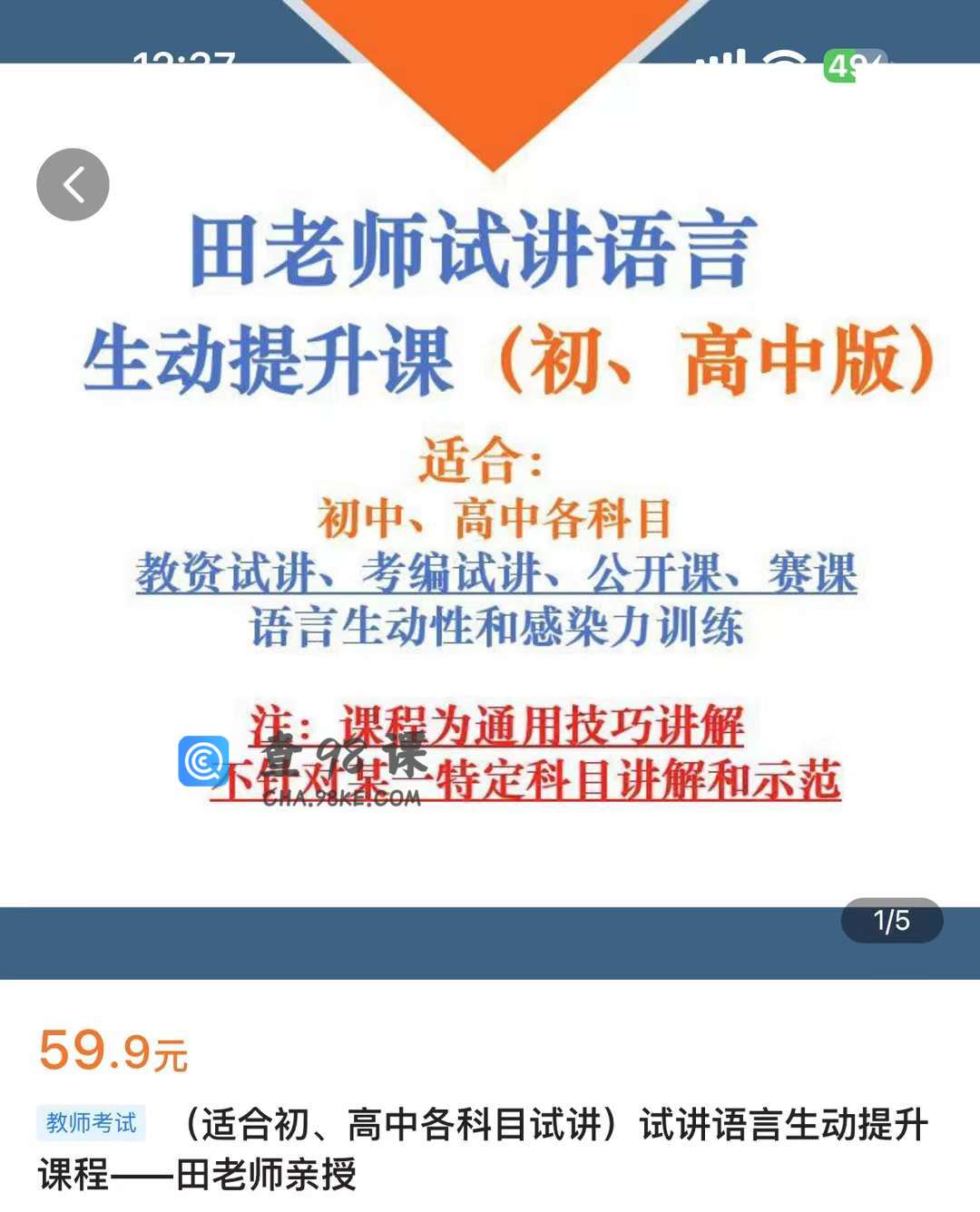Image resolution: width=980 pixels, height=1212 pixels.
Task: Go back using the round arrow button
Action: click(x=73, y=185)
